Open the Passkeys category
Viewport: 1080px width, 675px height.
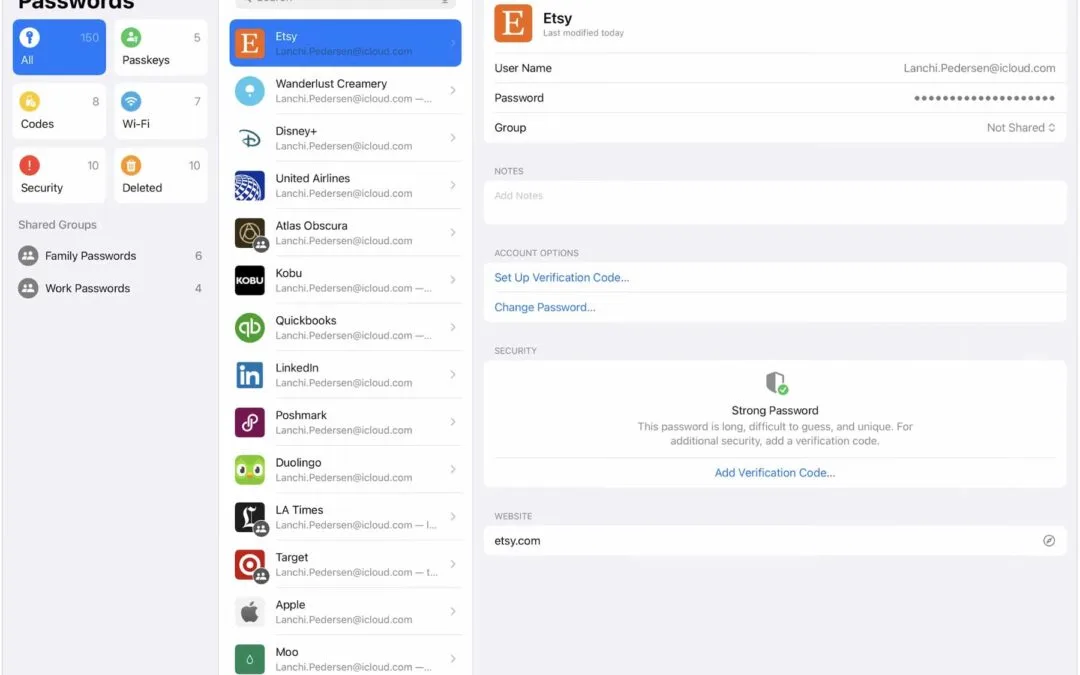[160, 47]
